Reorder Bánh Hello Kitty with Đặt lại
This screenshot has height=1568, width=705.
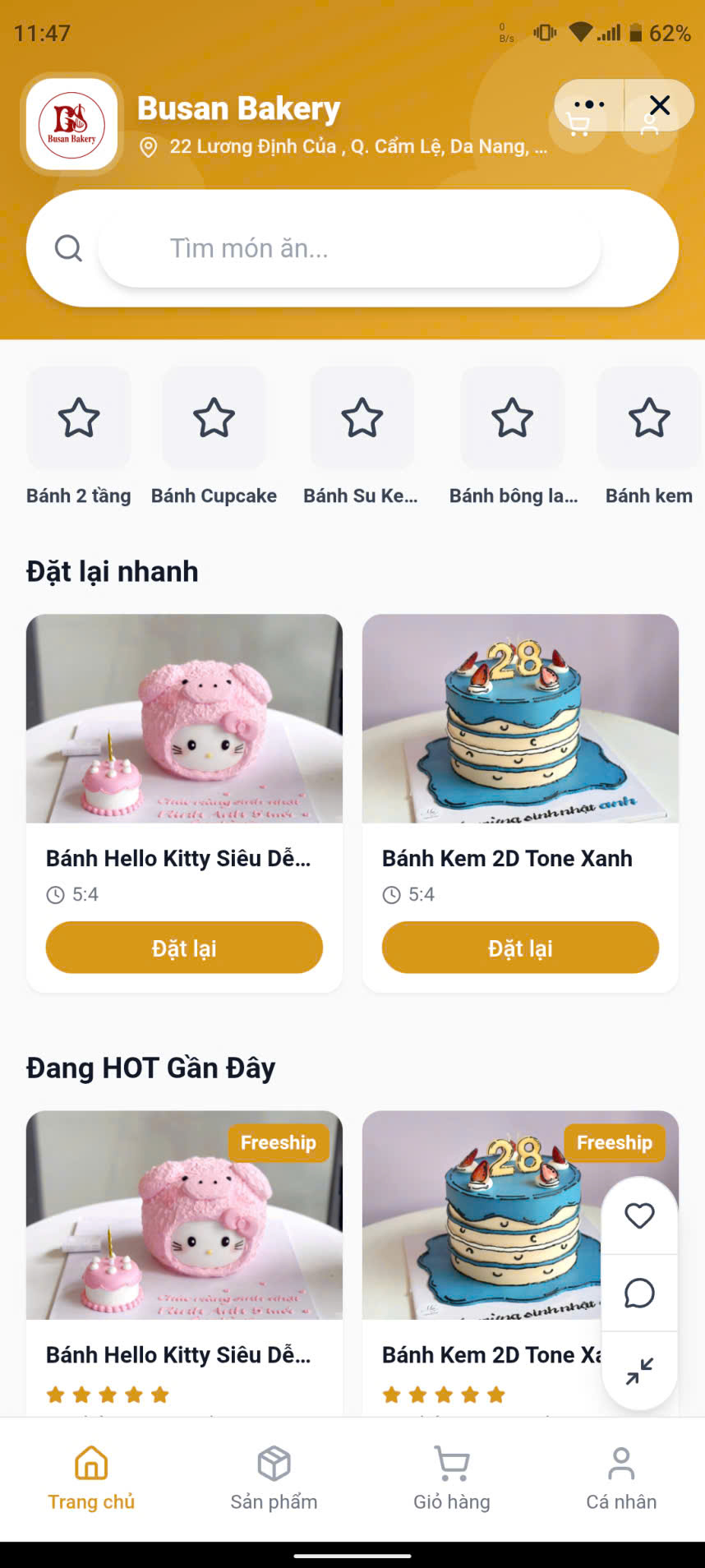[x=184, y=948]
